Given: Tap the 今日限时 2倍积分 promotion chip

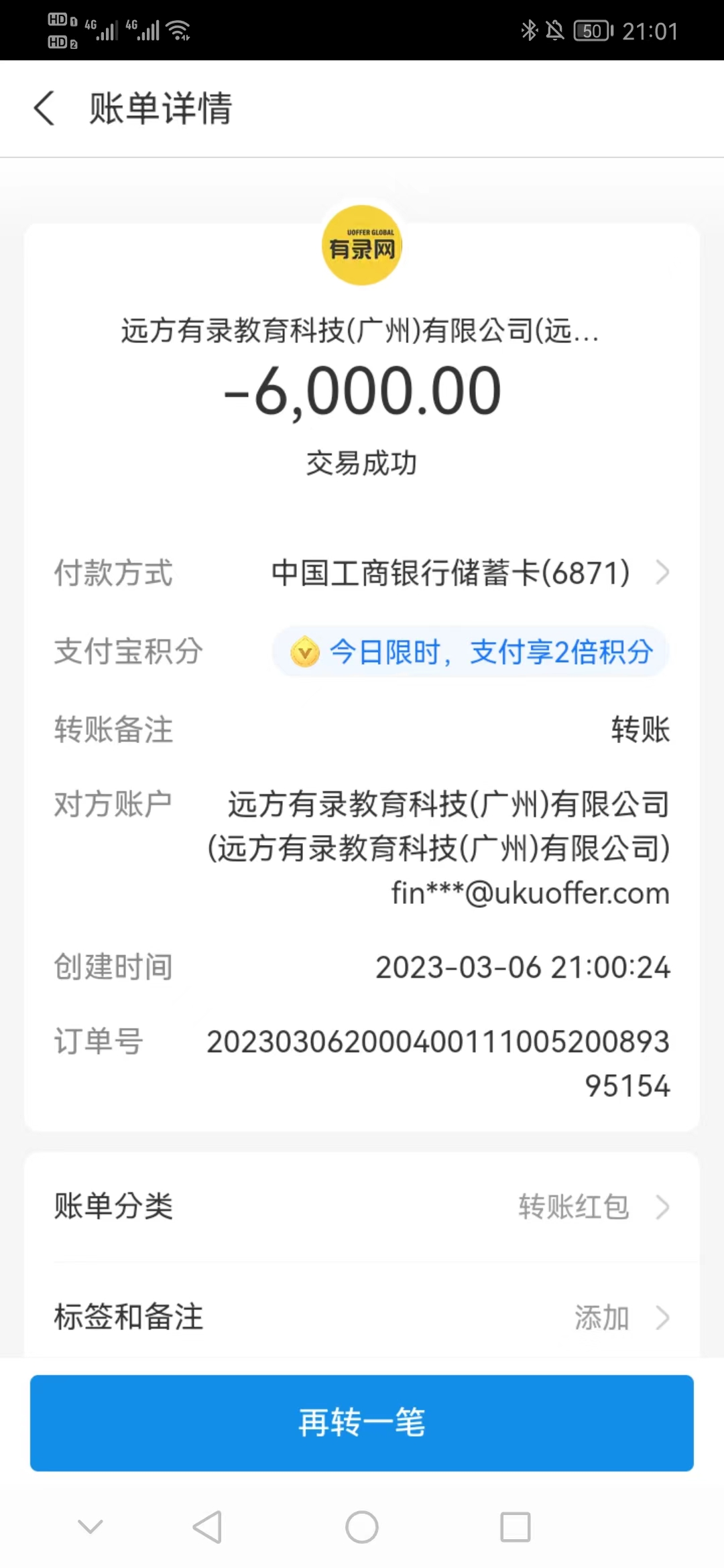Looking at the screenshot, I should [x=471, y=652].
